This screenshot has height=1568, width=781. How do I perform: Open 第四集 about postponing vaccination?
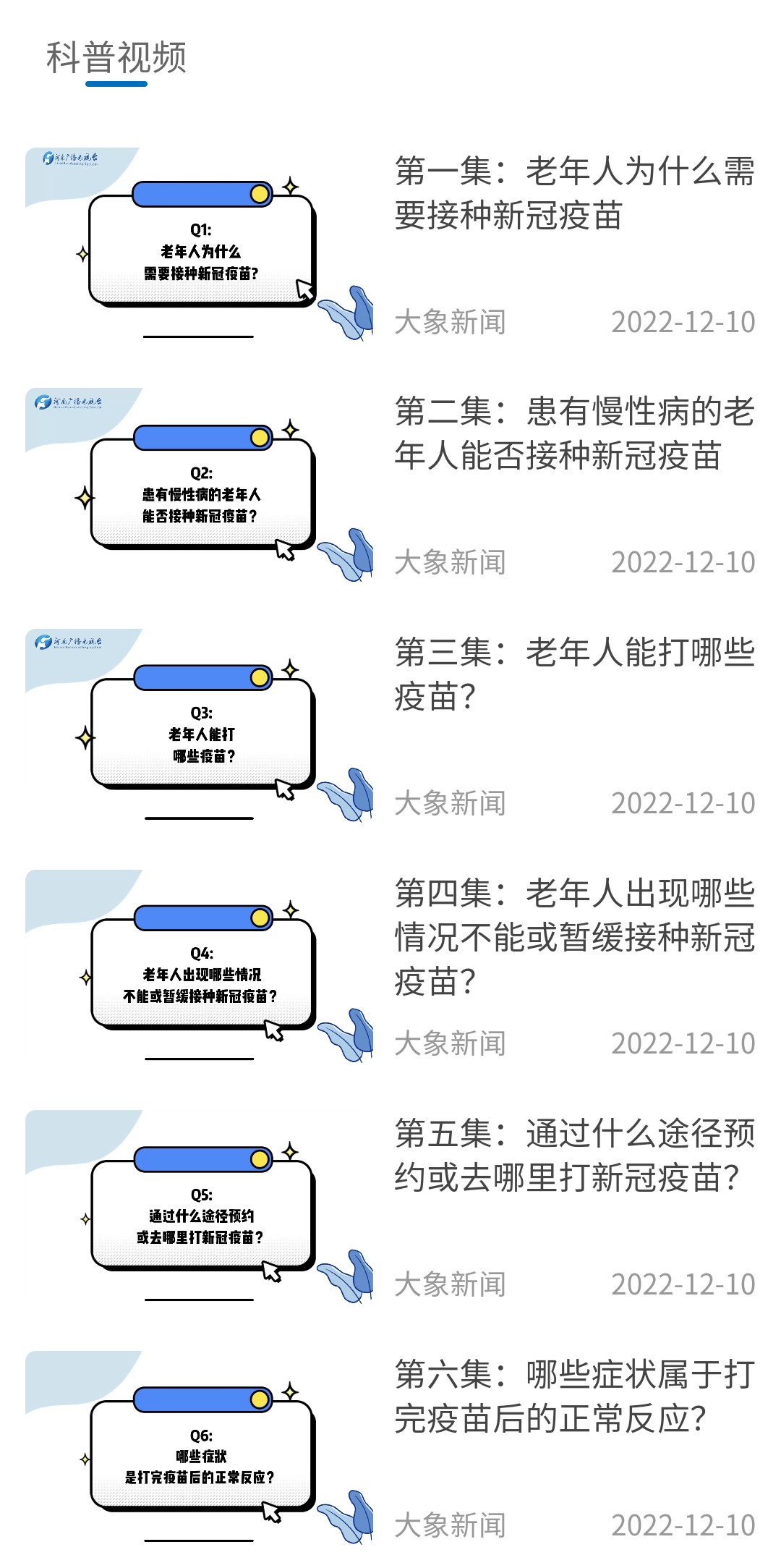coord(573,936)
